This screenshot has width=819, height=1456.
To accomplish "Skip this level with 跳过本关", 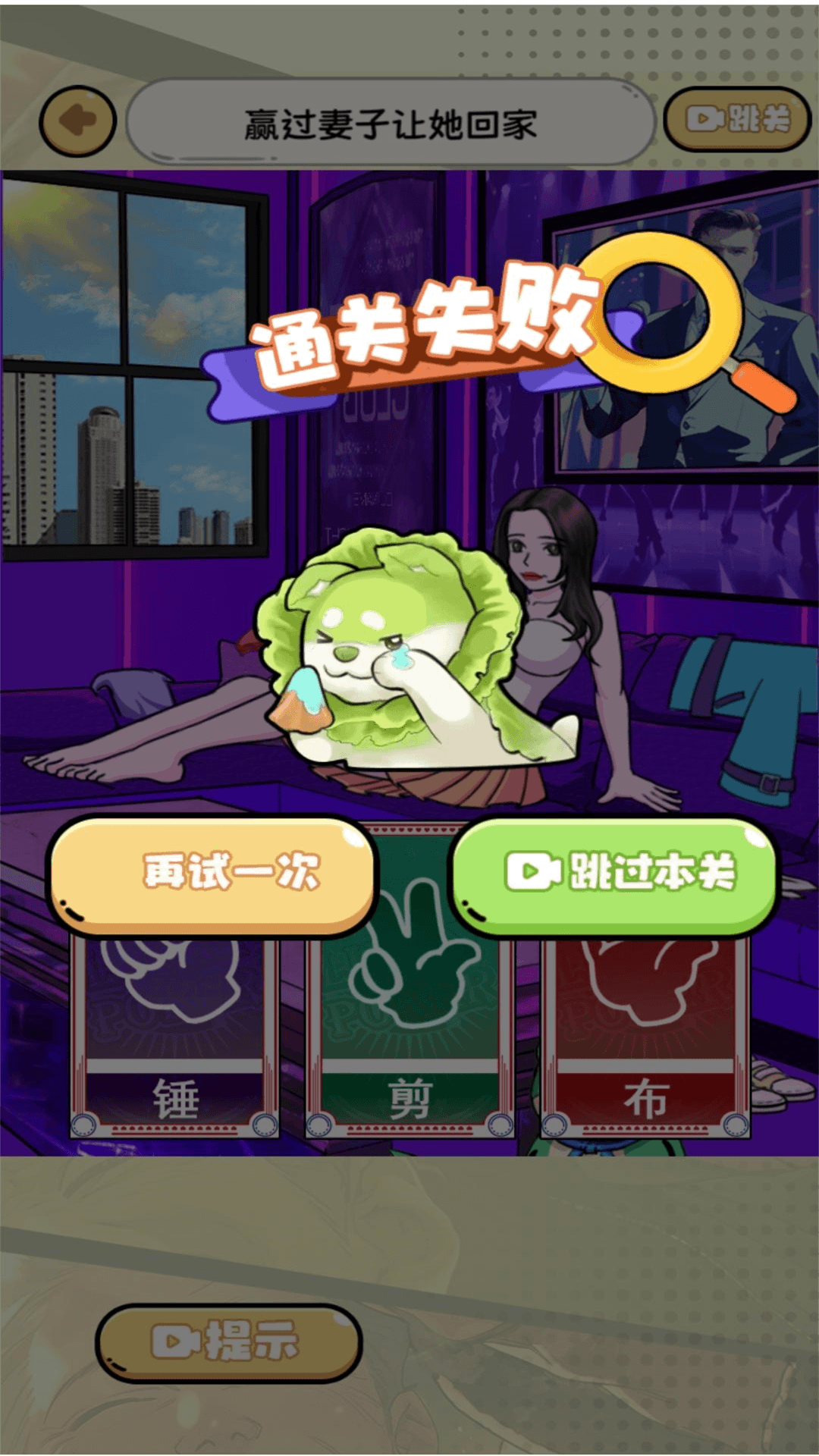I will coord(614,874).
